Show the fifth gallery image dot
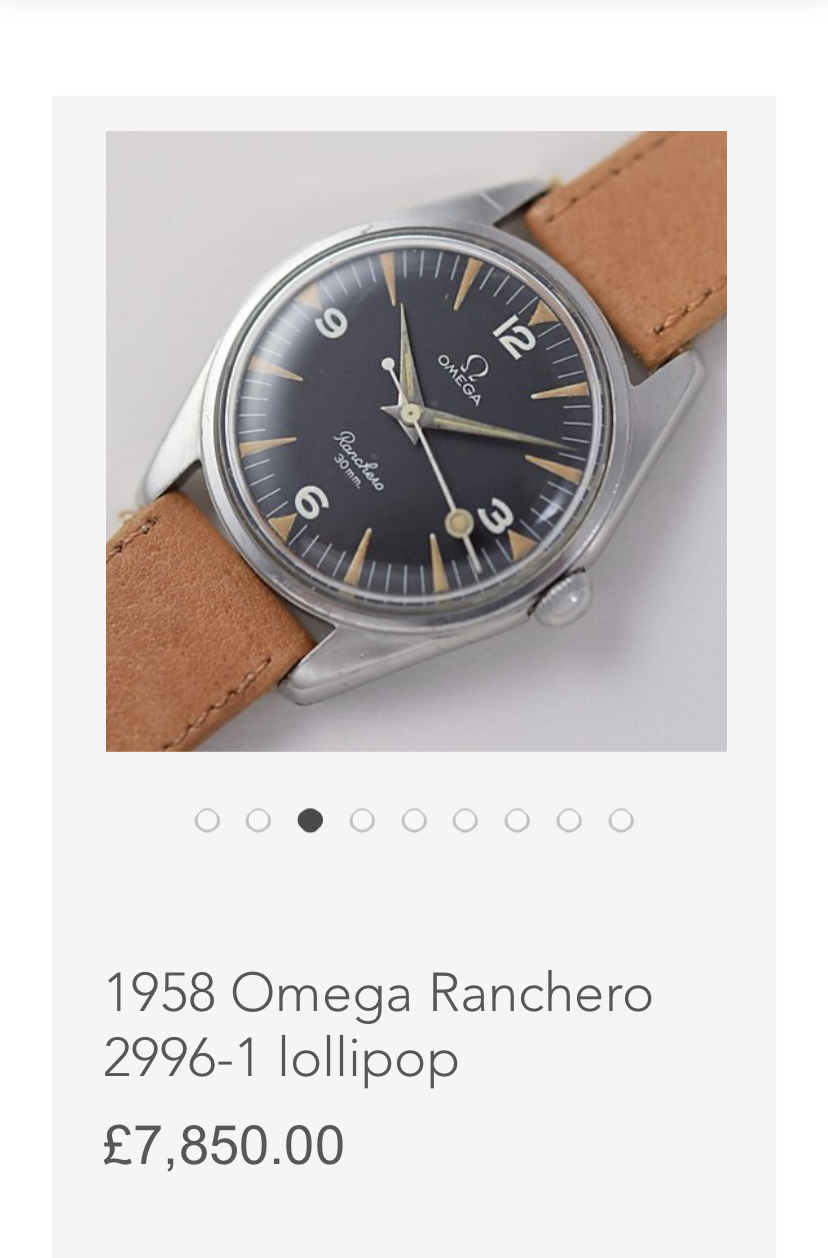Viewport: 828px width, 1258px height. [x=414, y=821]
